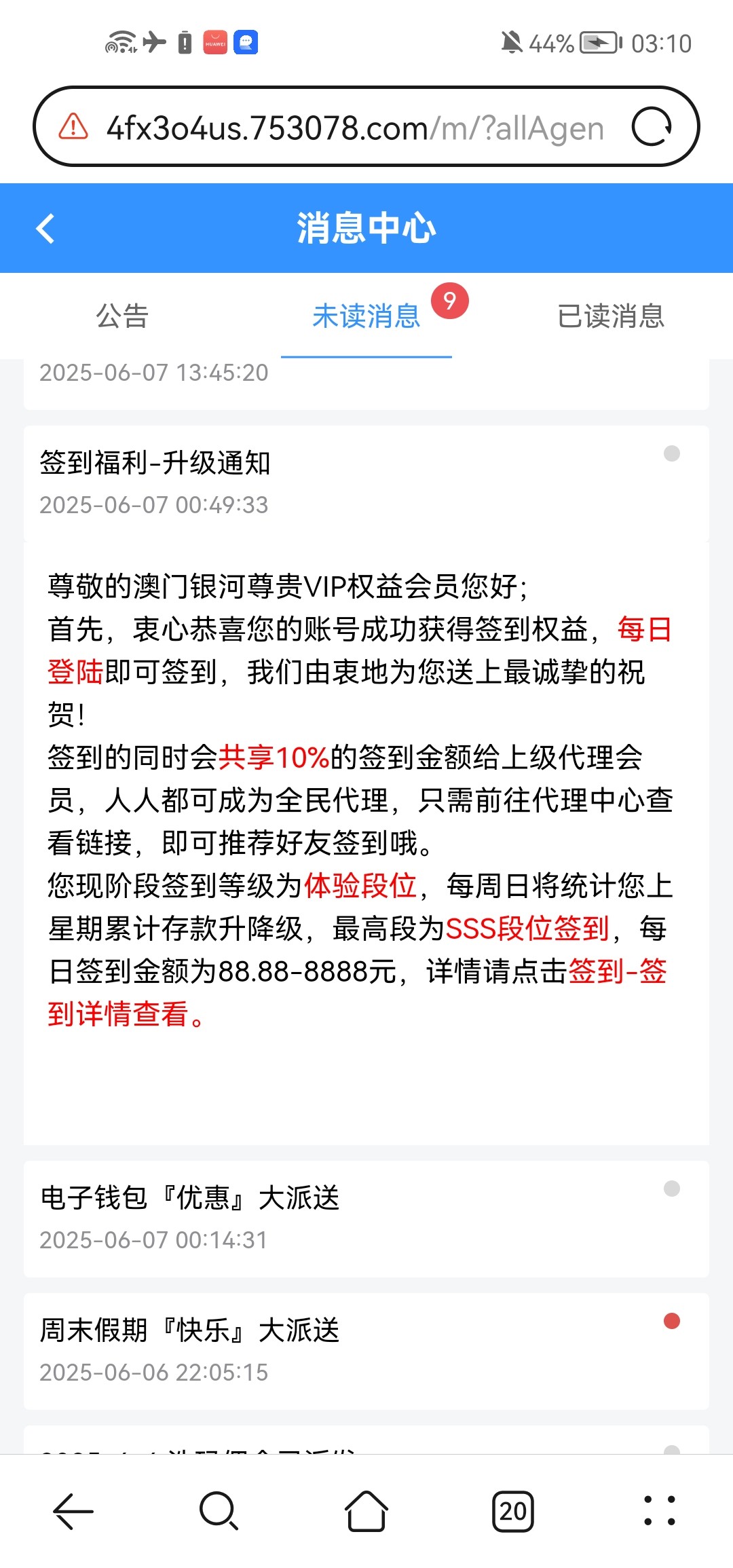The width and height of the screenshot is (733, 1568).
Task: Tap the URL address field
Action: tap(355, 128)
